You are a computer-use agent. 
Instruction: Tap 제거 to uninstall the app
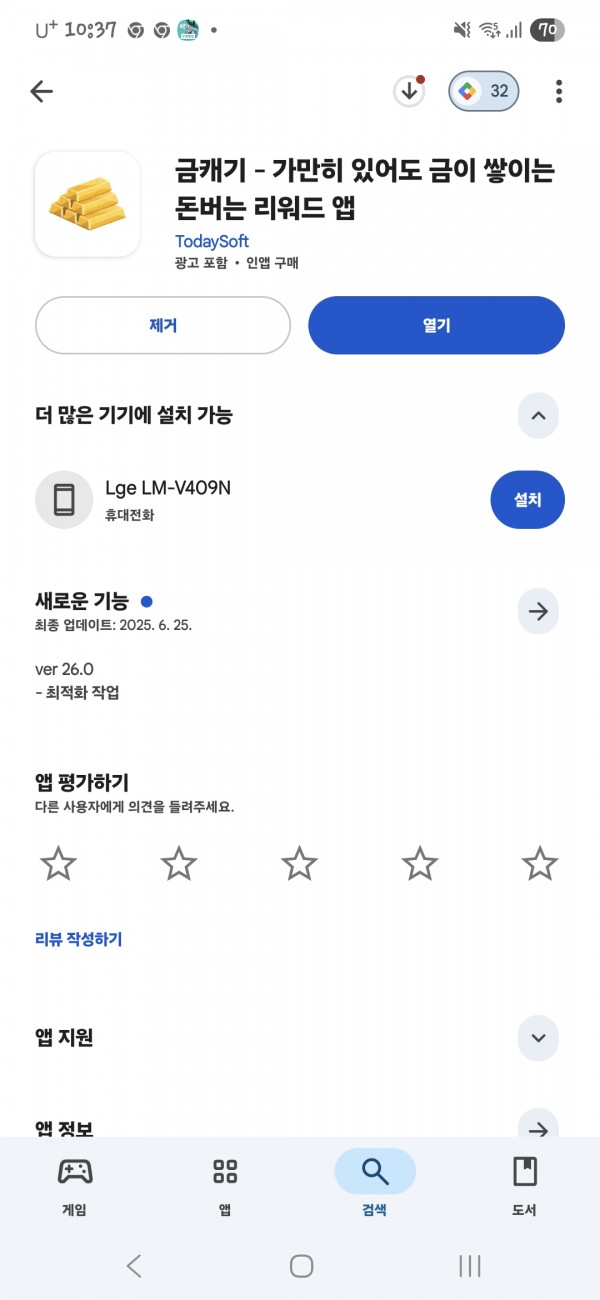163,325
